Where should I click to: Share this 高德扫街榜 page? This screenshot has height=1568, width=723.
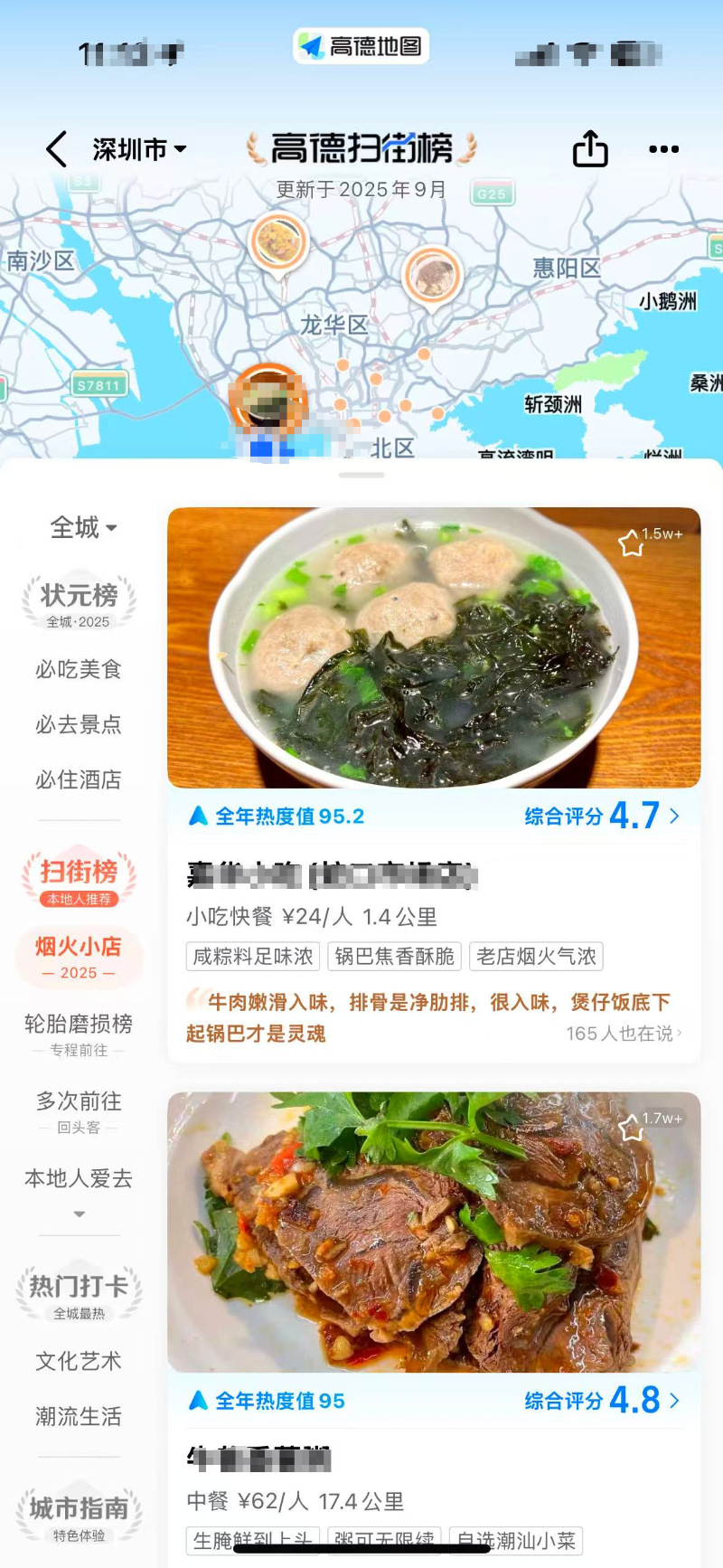pyautogui.click(x=590, y=149)
